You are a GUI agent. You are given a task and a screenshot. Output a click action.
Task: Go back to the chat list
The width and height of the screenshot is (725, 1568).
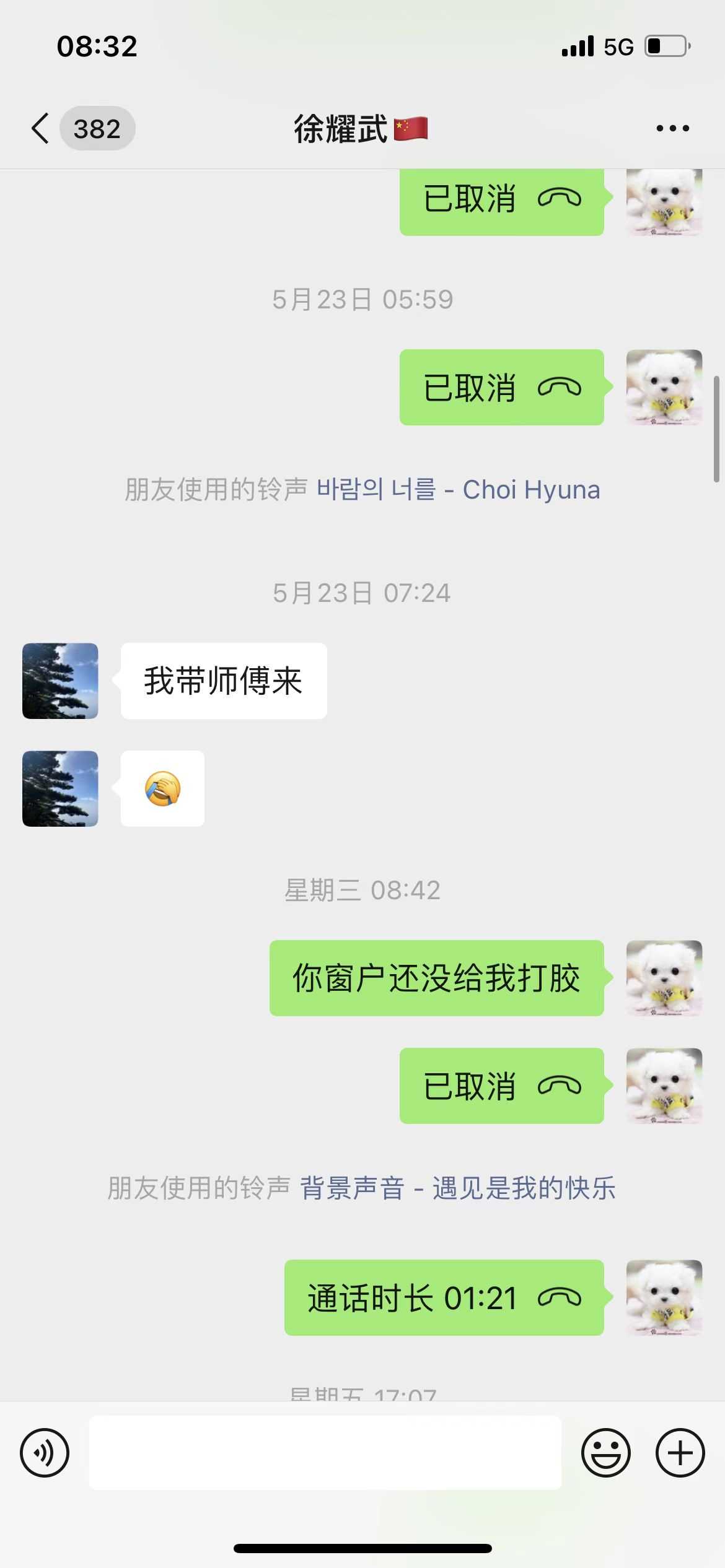point(41,129)
